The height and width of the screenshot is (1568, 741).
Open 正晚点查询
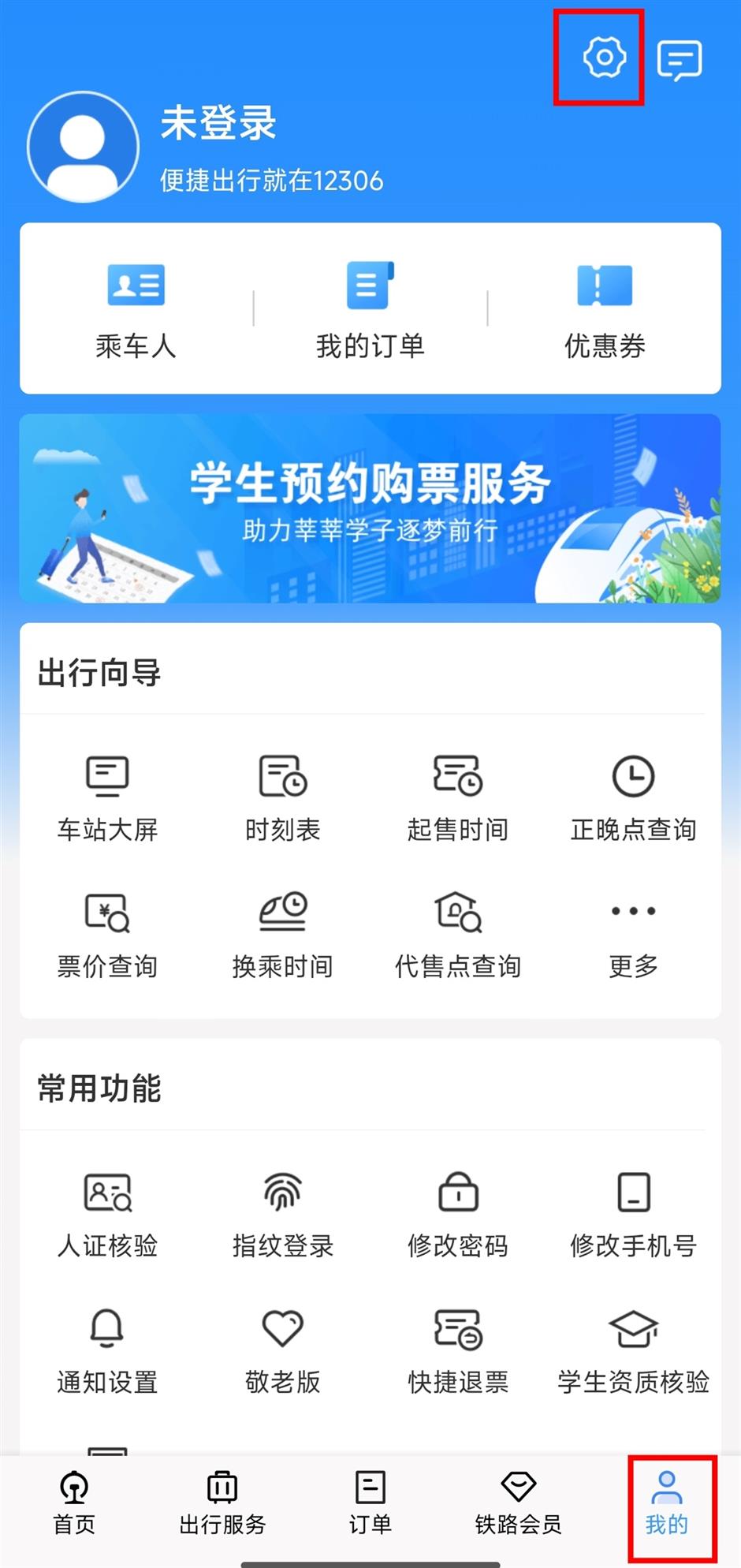tap(633, 798)
